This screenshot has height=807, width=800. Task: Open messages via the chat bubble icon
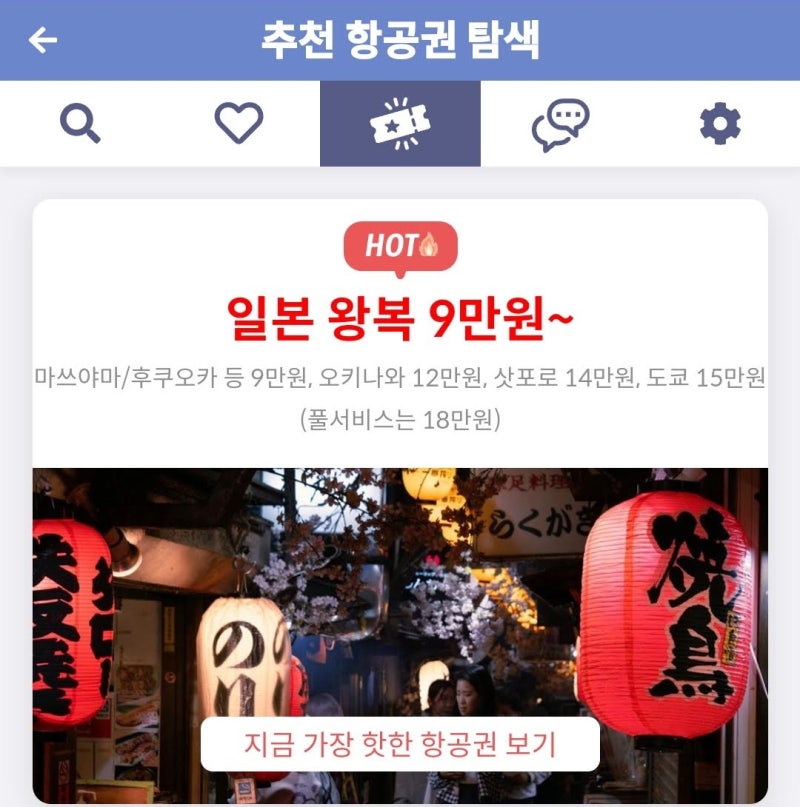[x=562, y=122]
